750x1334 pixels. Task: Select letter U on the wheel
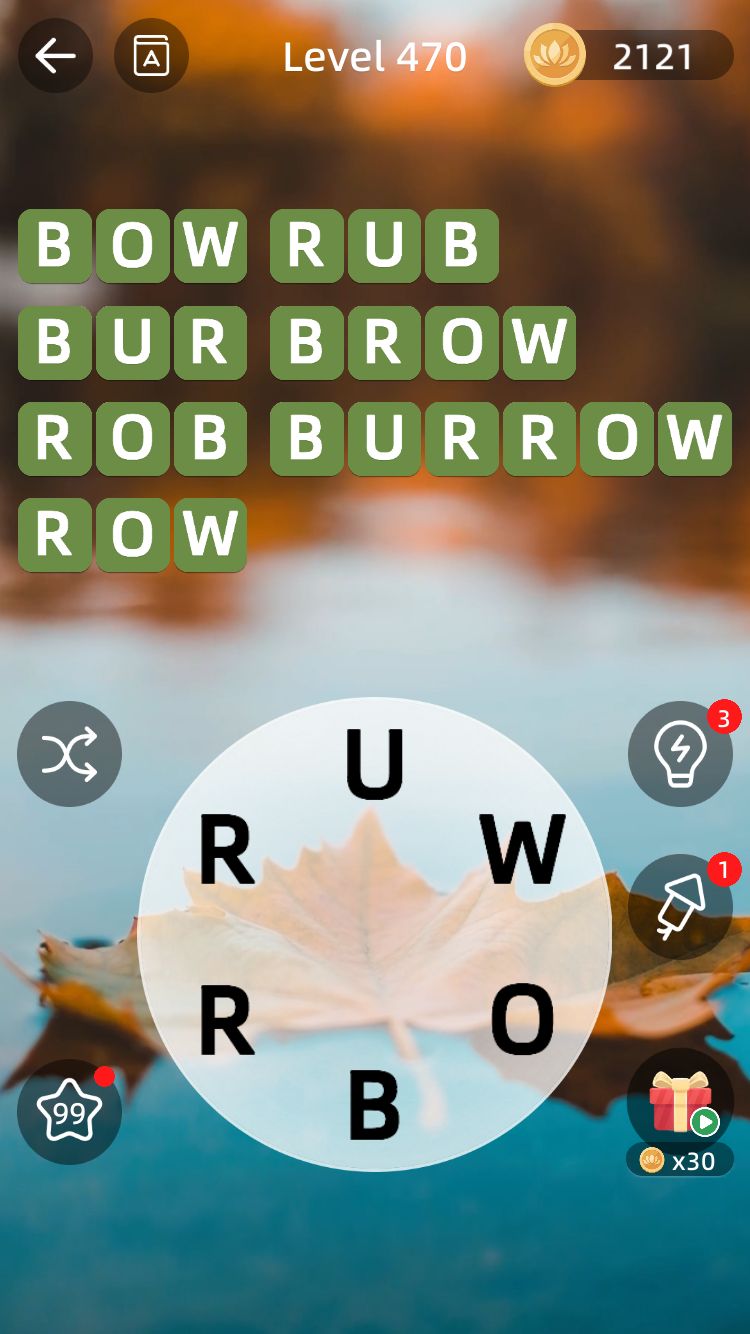pos(375,765)
